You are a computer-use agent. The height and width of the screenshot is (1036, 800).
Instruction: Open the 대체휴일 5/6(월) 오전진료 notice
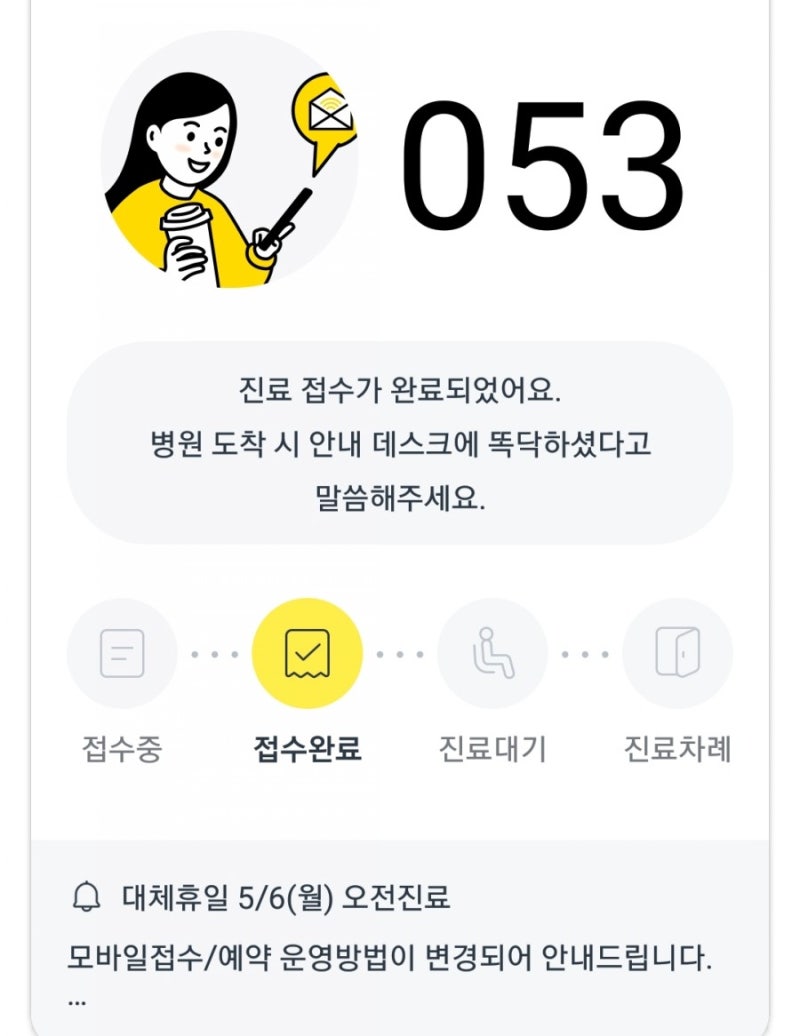click(x=286, y=897)
